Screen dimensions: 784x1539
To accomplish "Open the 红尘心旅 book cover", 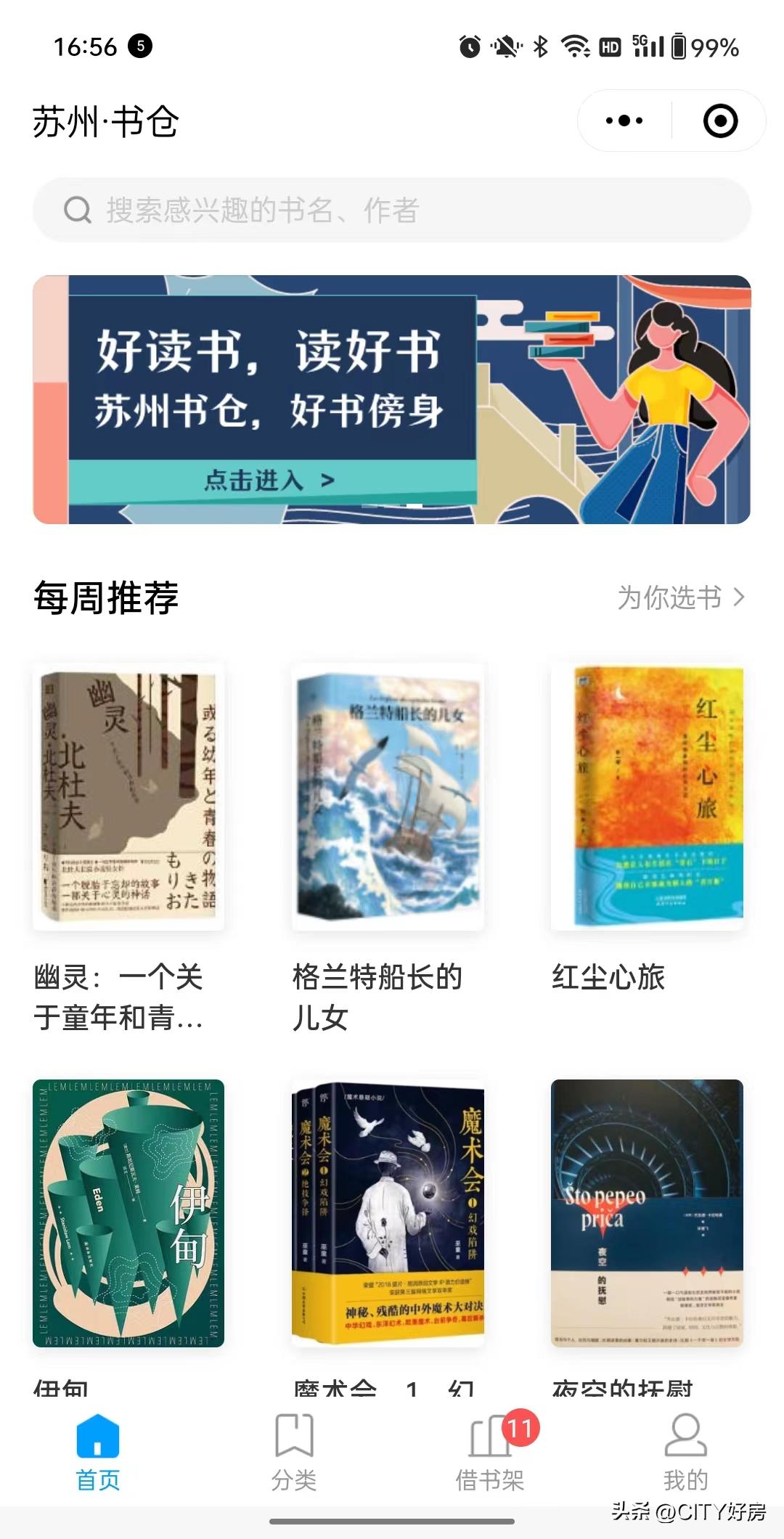I will pos(652,799).
